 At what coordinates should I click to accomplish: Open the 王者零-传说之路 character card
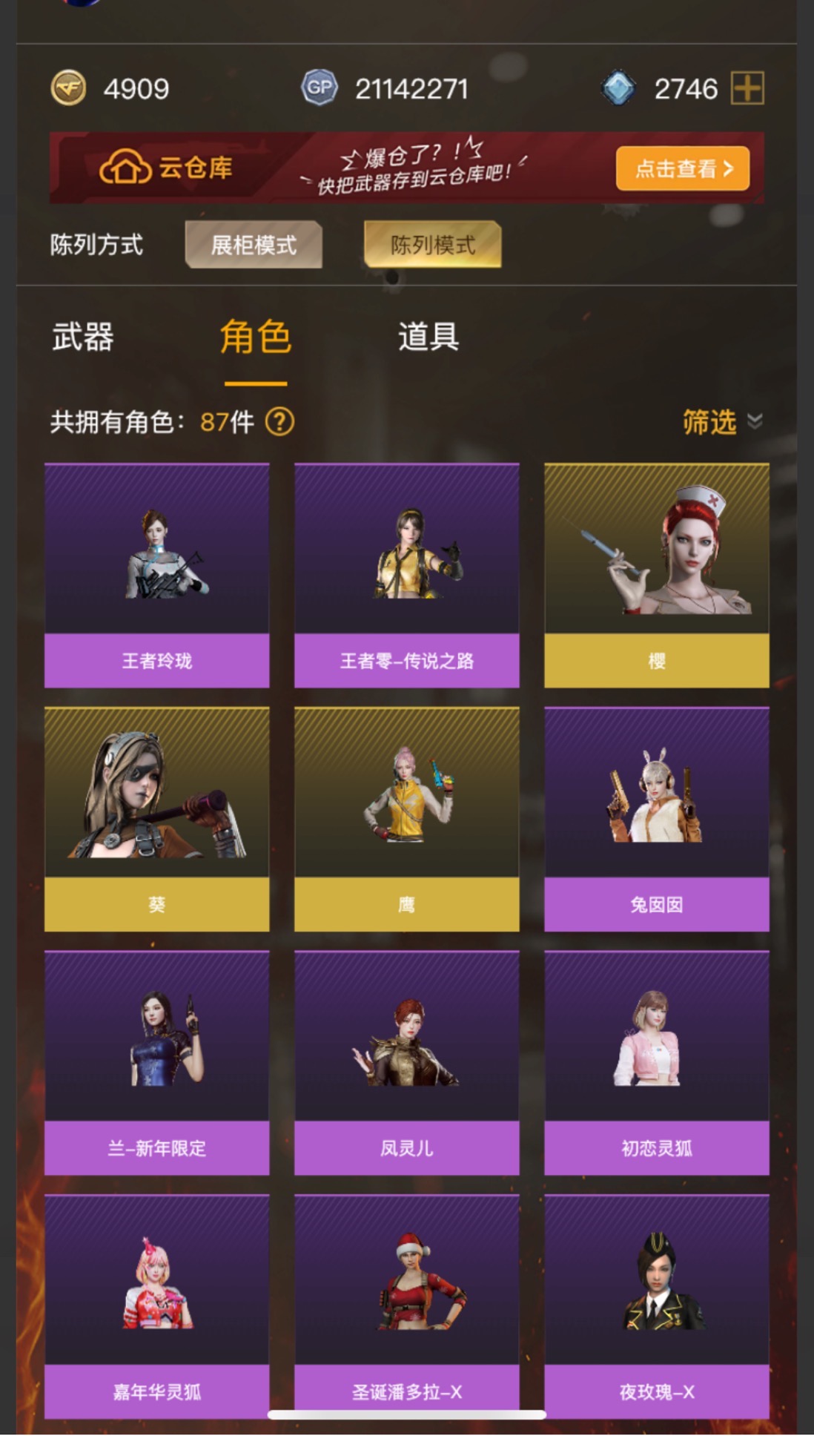pyautogui.click(x=407, y=576)
